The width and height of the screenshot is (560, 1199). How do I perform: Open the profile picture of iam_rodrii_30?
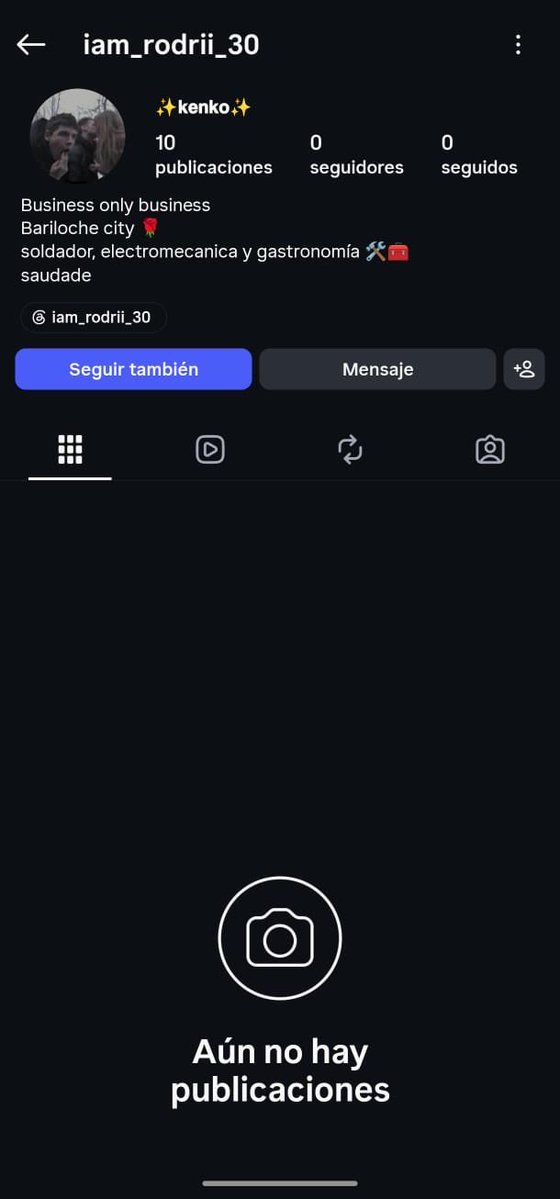click(77, 136)
